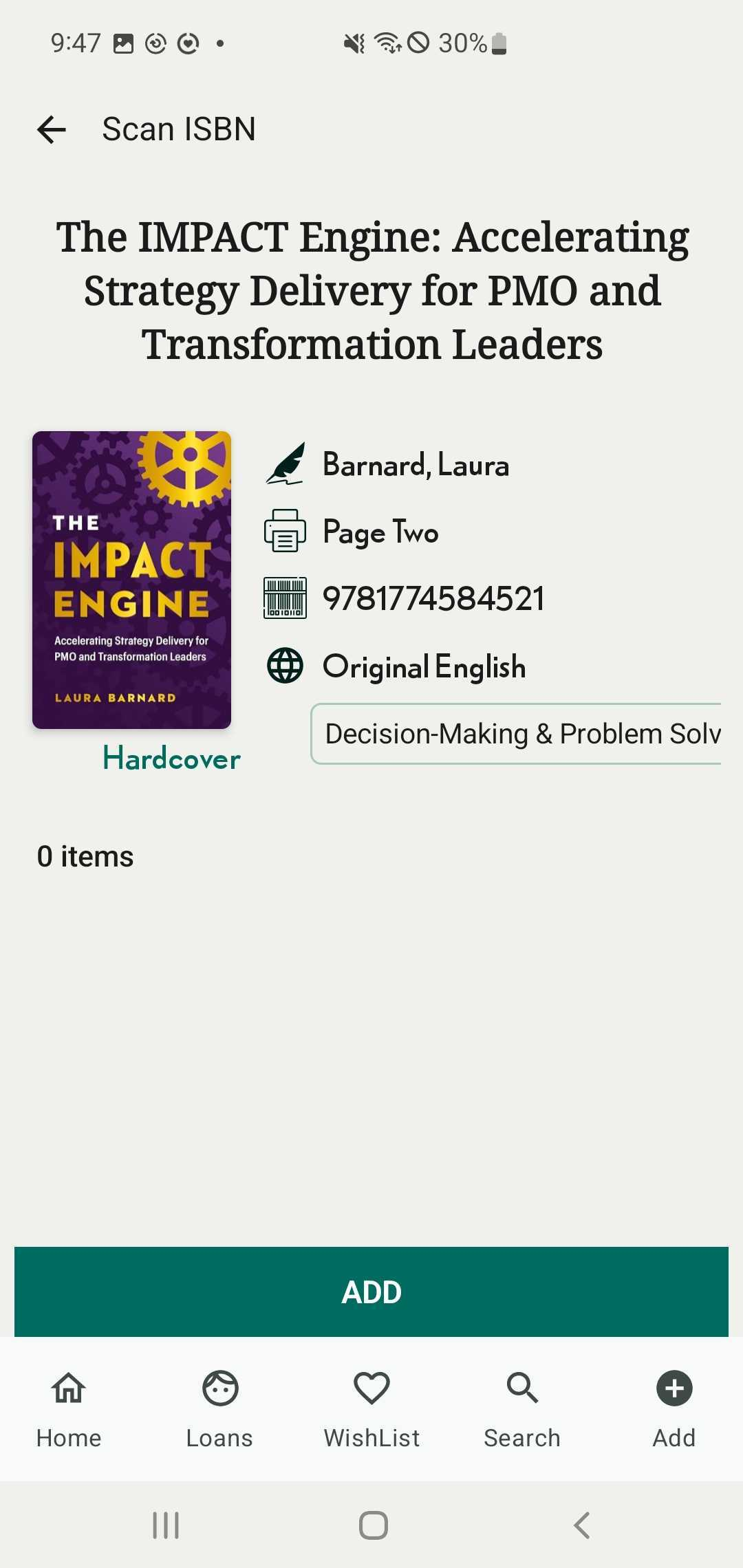
Task: Go back from Scan ISBN screen
Action: coord(52,129)
